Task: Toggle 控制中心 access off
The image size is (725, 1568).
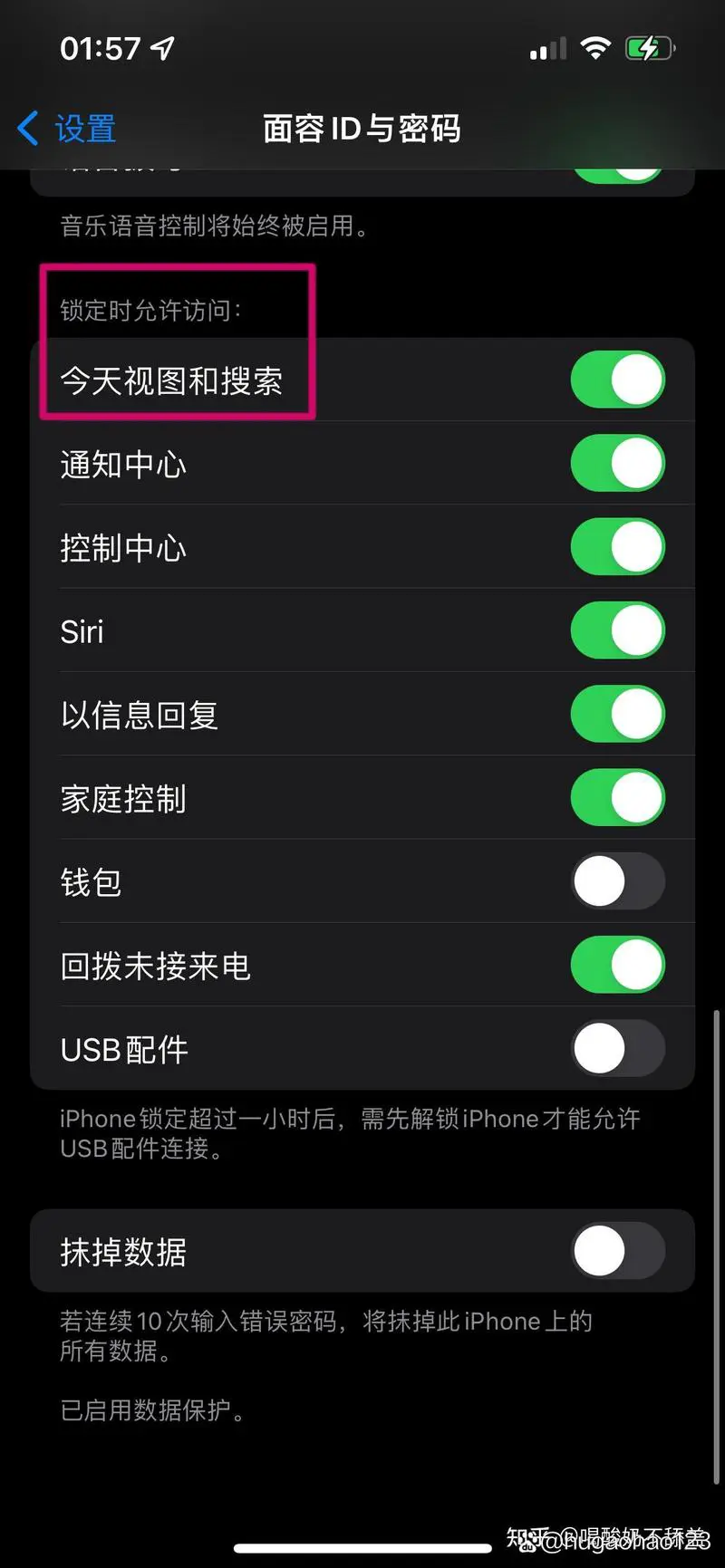Action: (617, 547)
